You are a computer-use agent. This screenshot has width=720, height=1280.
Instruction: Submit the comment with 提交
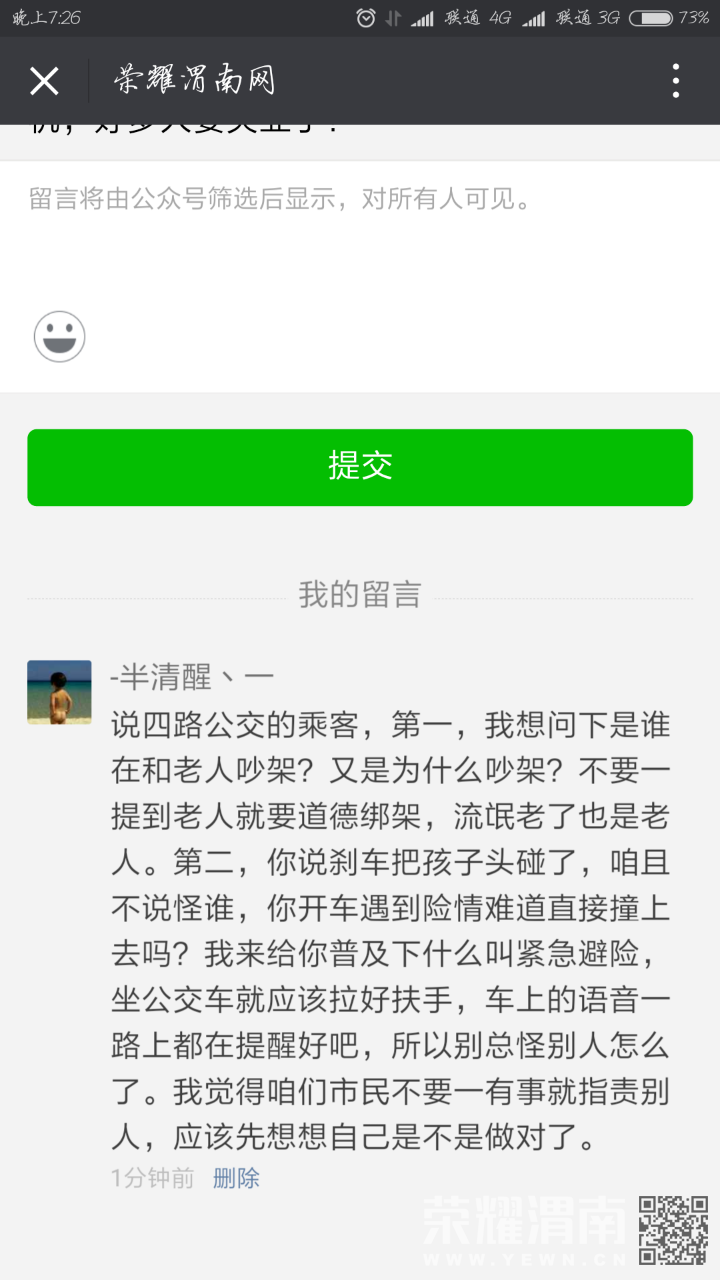[360, 467]
